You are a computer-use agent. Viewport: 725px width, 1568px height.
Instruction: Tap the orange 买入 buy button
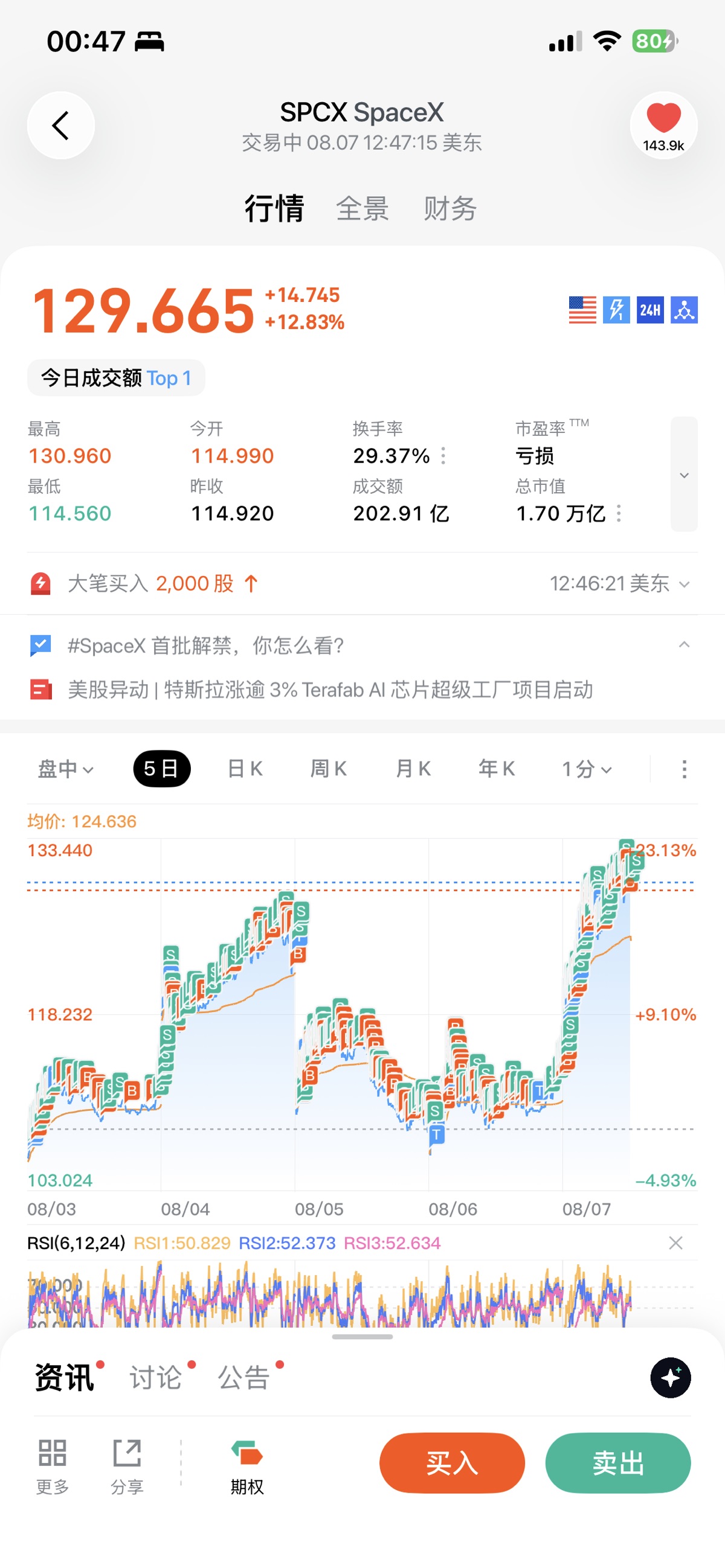coord(452,1463)
